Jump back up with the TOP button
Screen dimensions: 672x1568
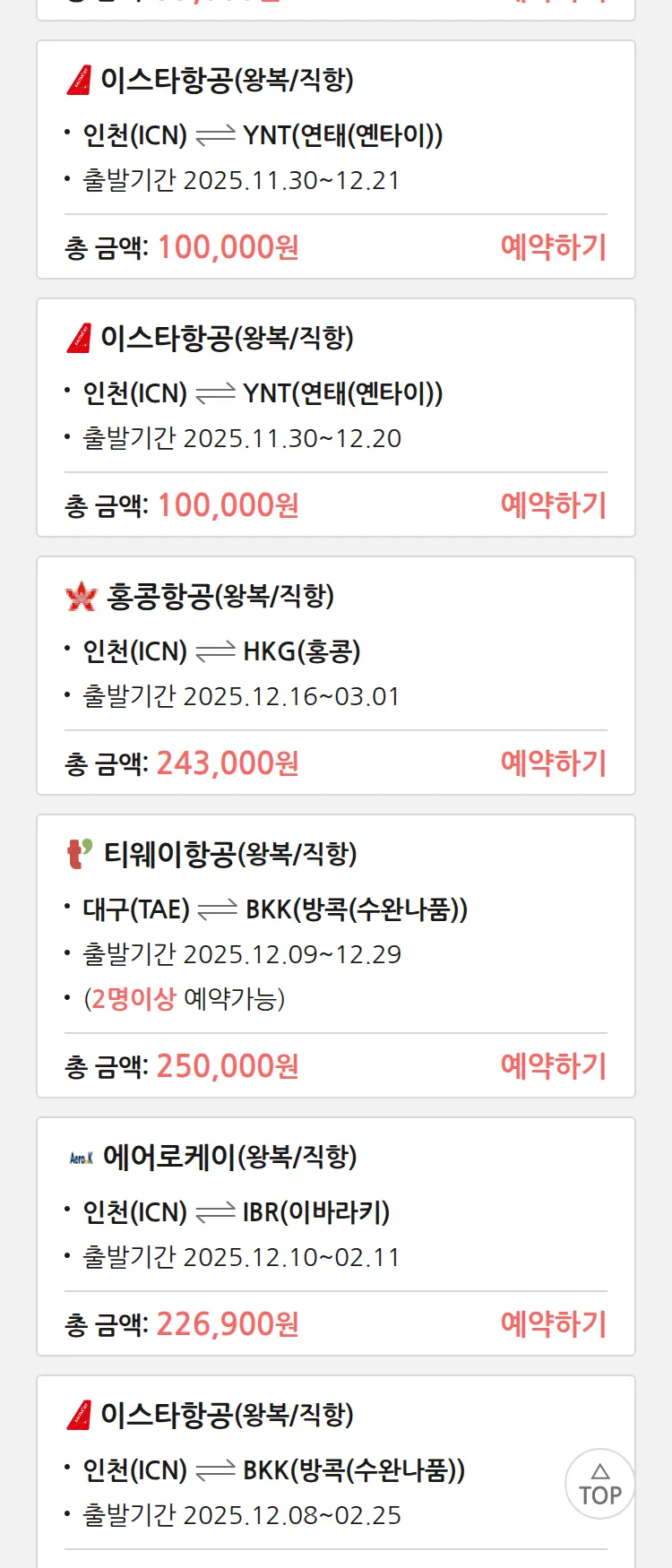[599, 1484]
